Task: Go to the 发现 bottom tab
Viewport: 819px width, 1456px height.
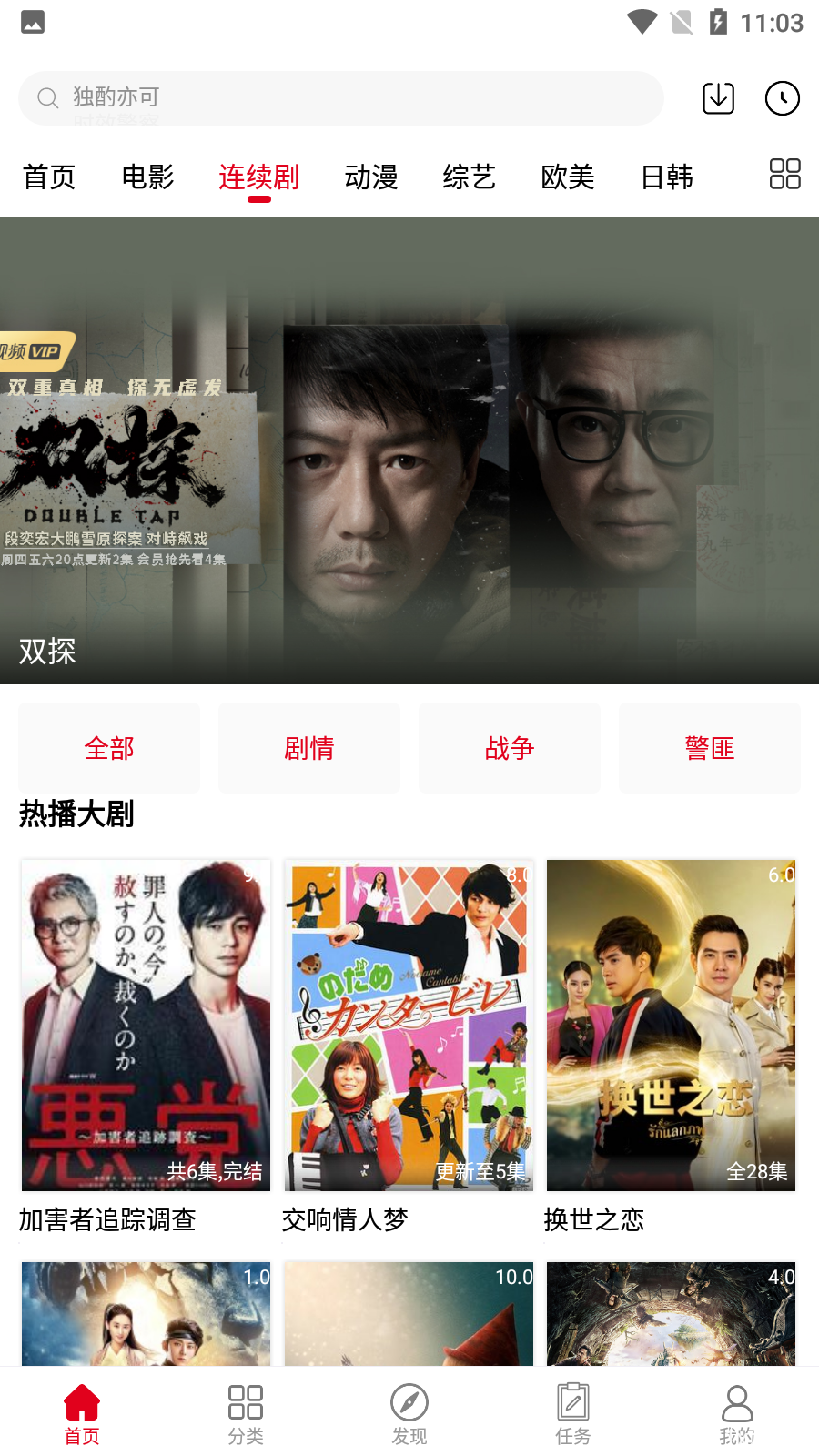Action: click(409, 1413)
